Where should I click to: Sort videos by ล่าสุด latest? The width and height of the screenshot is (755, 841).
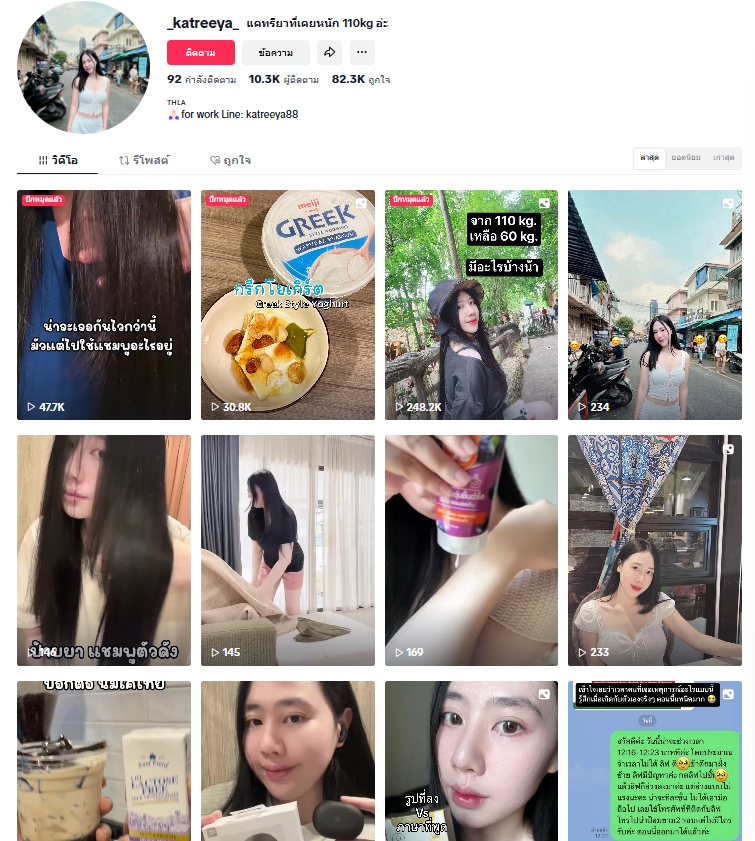click(x=650, y=158)
